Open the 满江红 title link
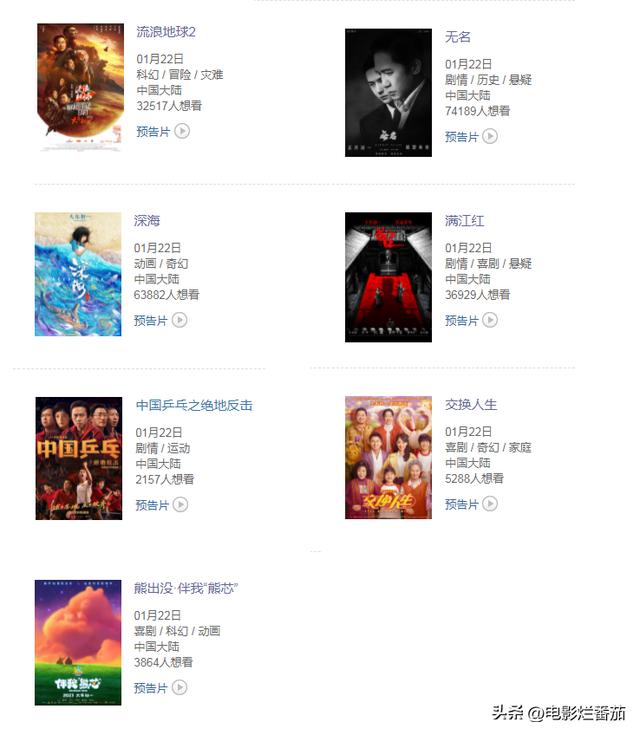 click(x=464, y=221)
